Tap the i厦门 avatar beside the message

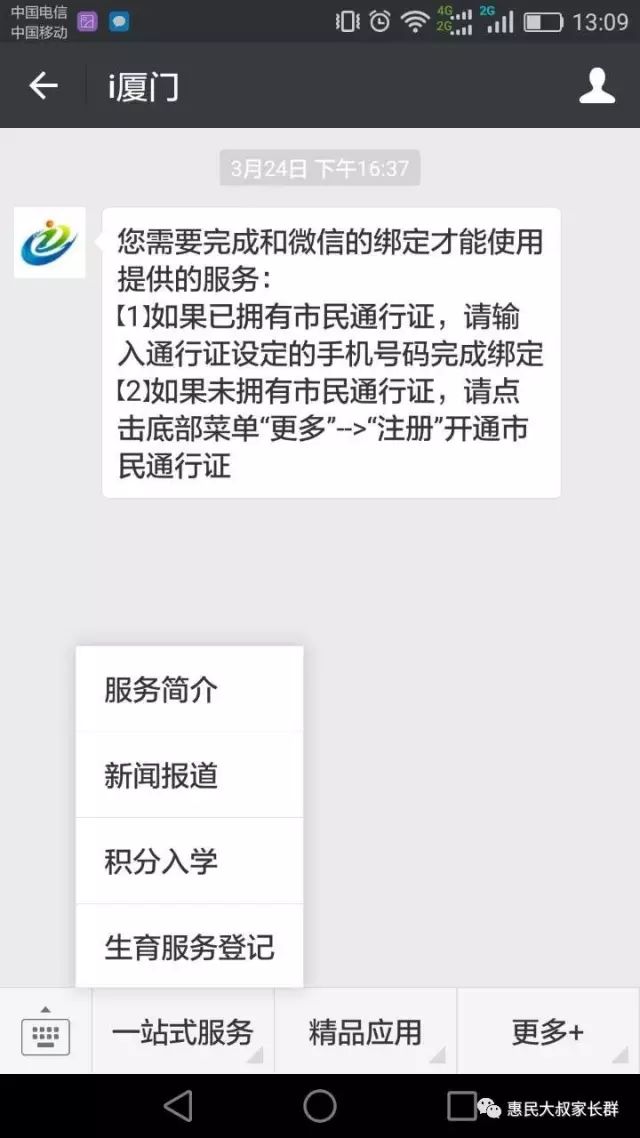click(49, 242)
